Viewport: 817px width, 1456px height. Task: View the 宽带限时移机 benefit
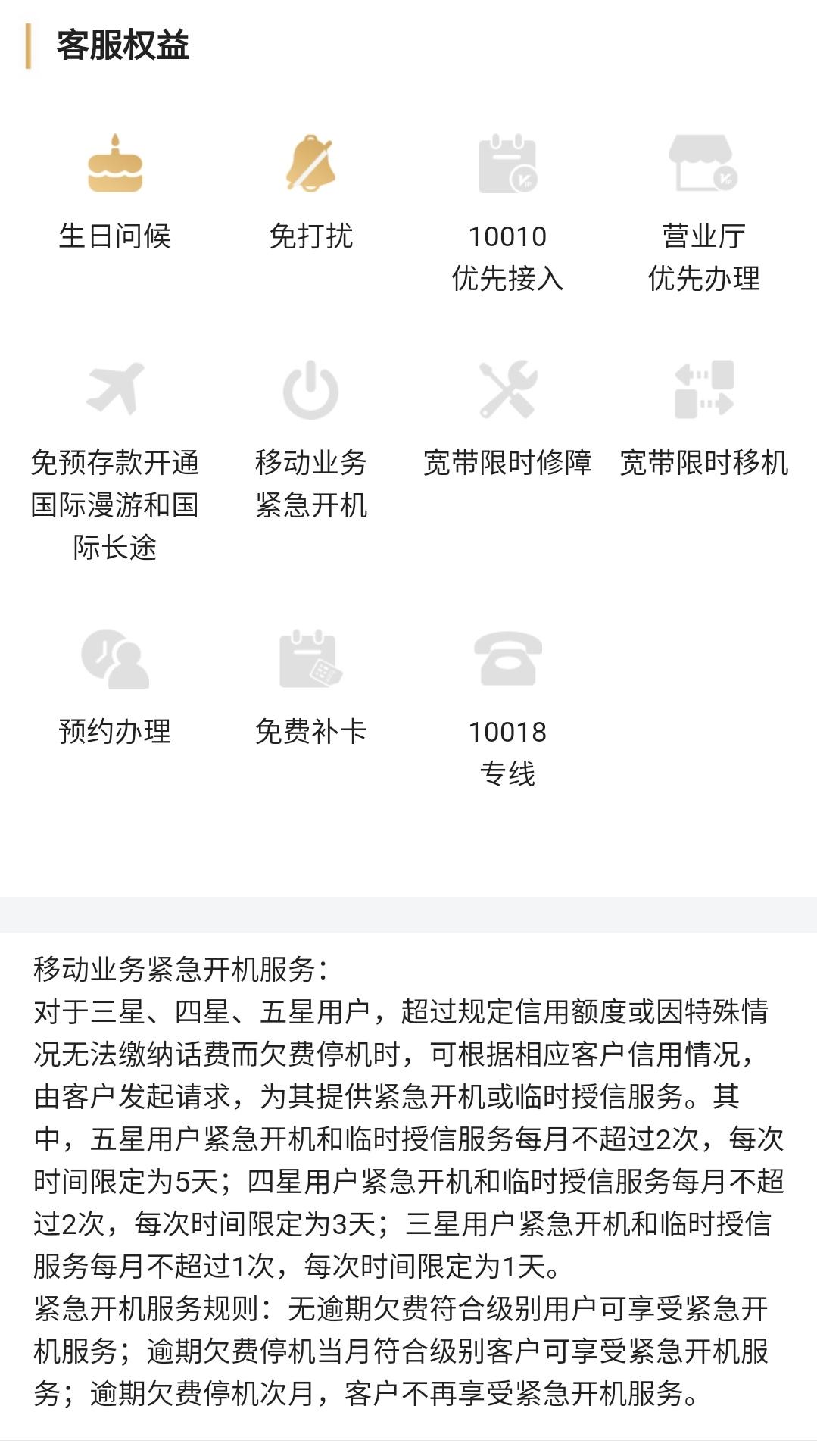[703, 390]
